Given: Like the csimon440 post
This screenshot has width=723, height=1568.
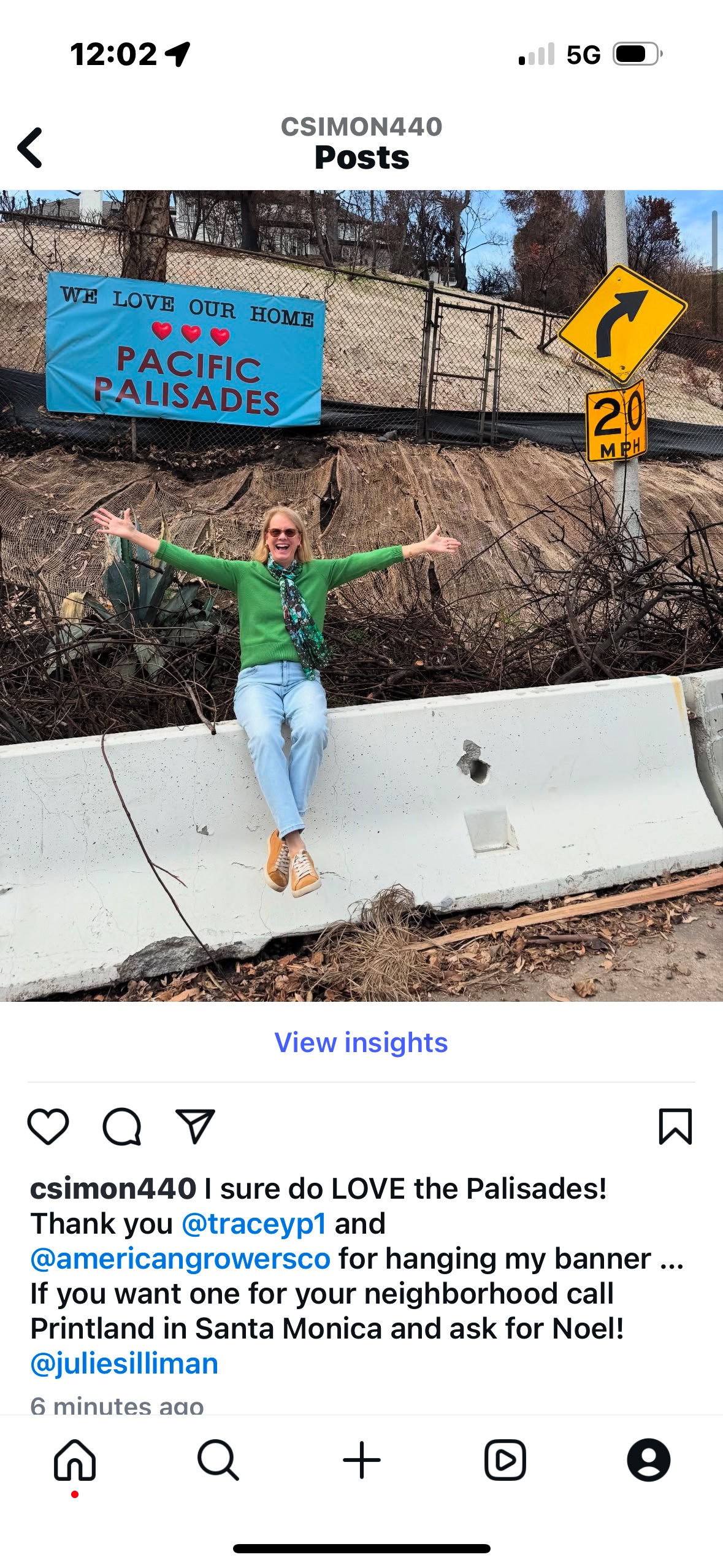Looking at the screenshot, I should (48, 1126).
